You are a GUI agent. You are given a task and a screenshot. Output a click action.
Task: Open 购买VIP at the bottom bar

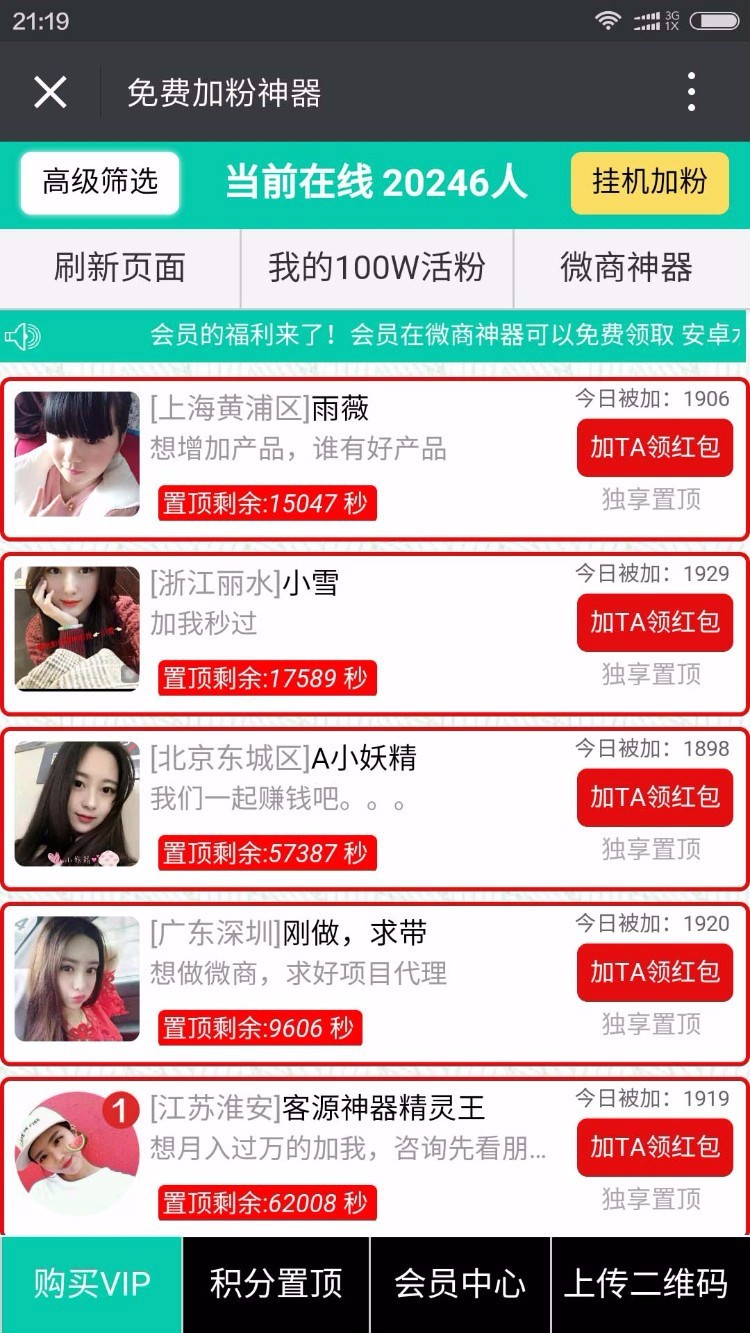click(90, 1284)
